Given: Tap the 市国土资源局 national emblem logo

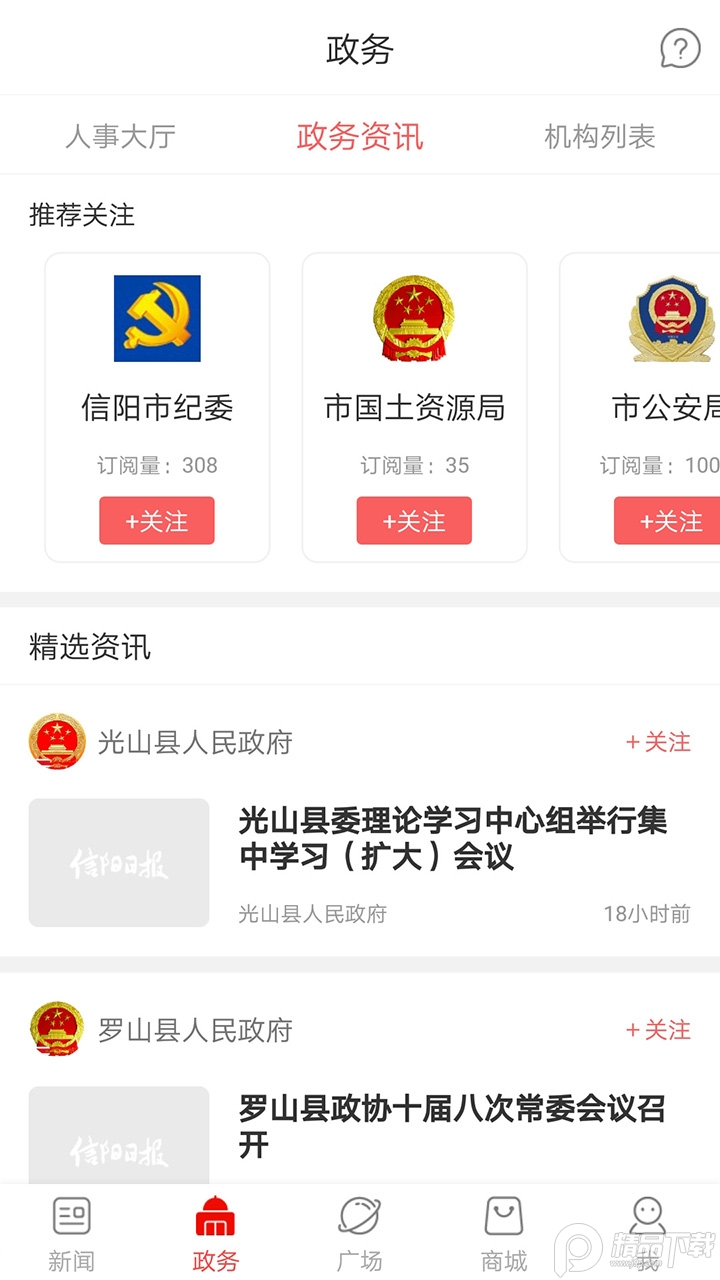Looking at the screenshot, I should tap(414, 318).
